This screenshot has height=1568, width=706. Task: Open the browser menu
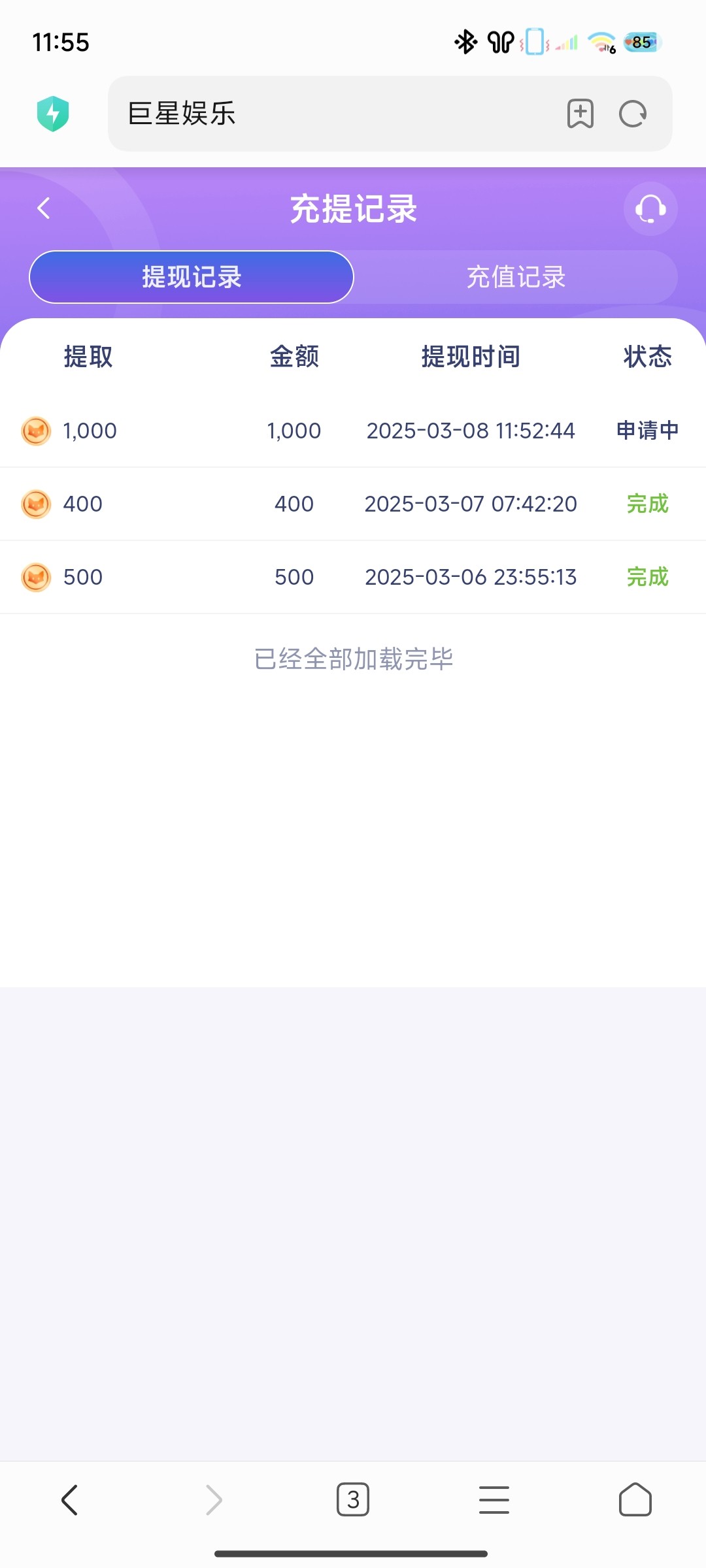[x=494, y=1499]
